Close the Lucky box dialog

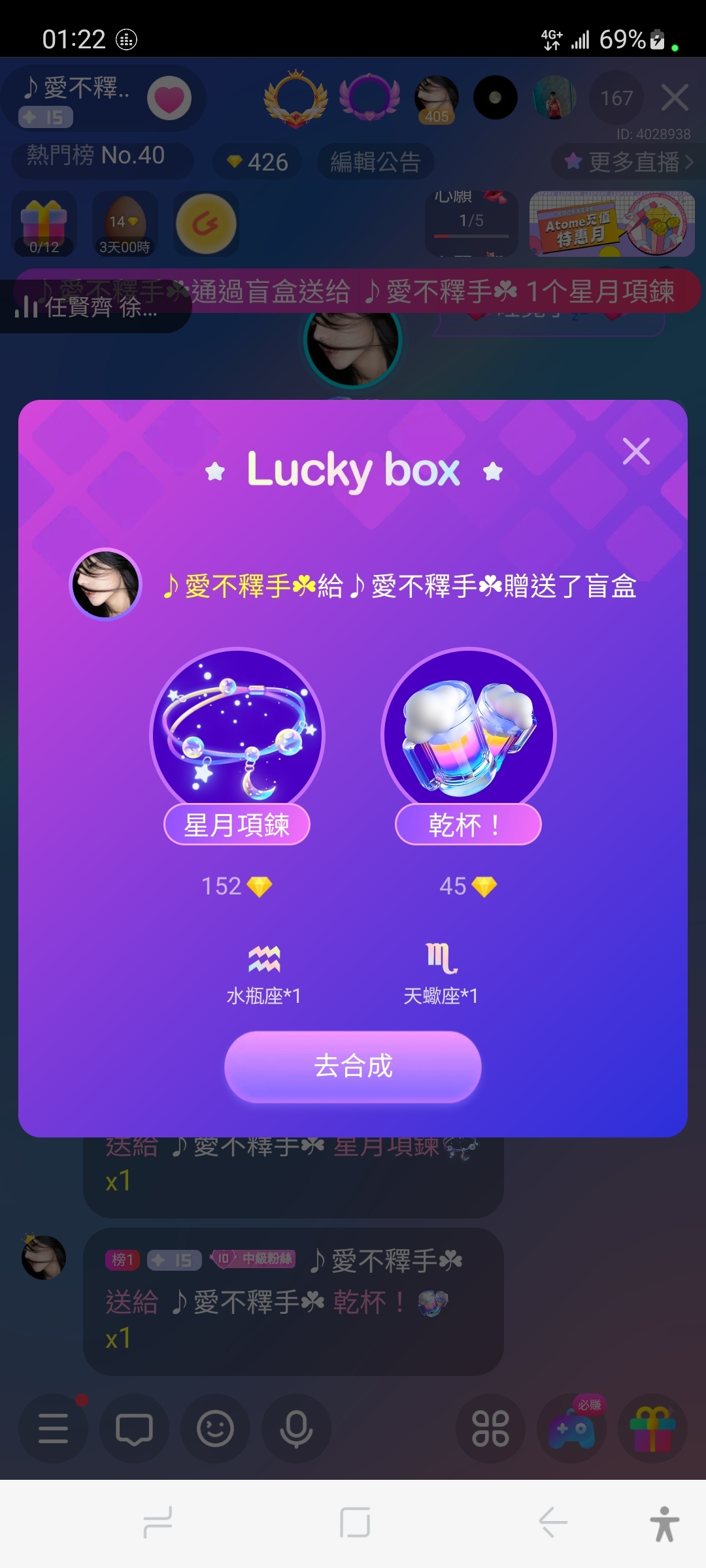635,451
